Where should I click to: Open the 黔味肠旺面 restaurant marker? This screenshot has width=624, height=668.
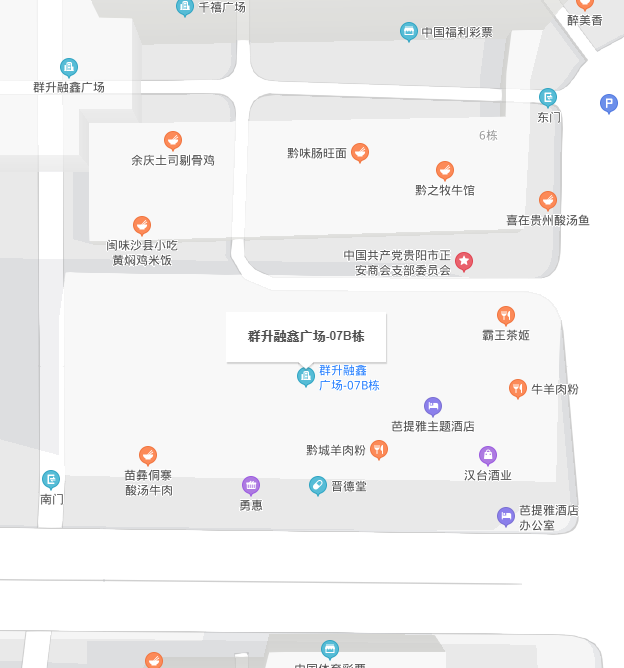click(x=360, y=152)
